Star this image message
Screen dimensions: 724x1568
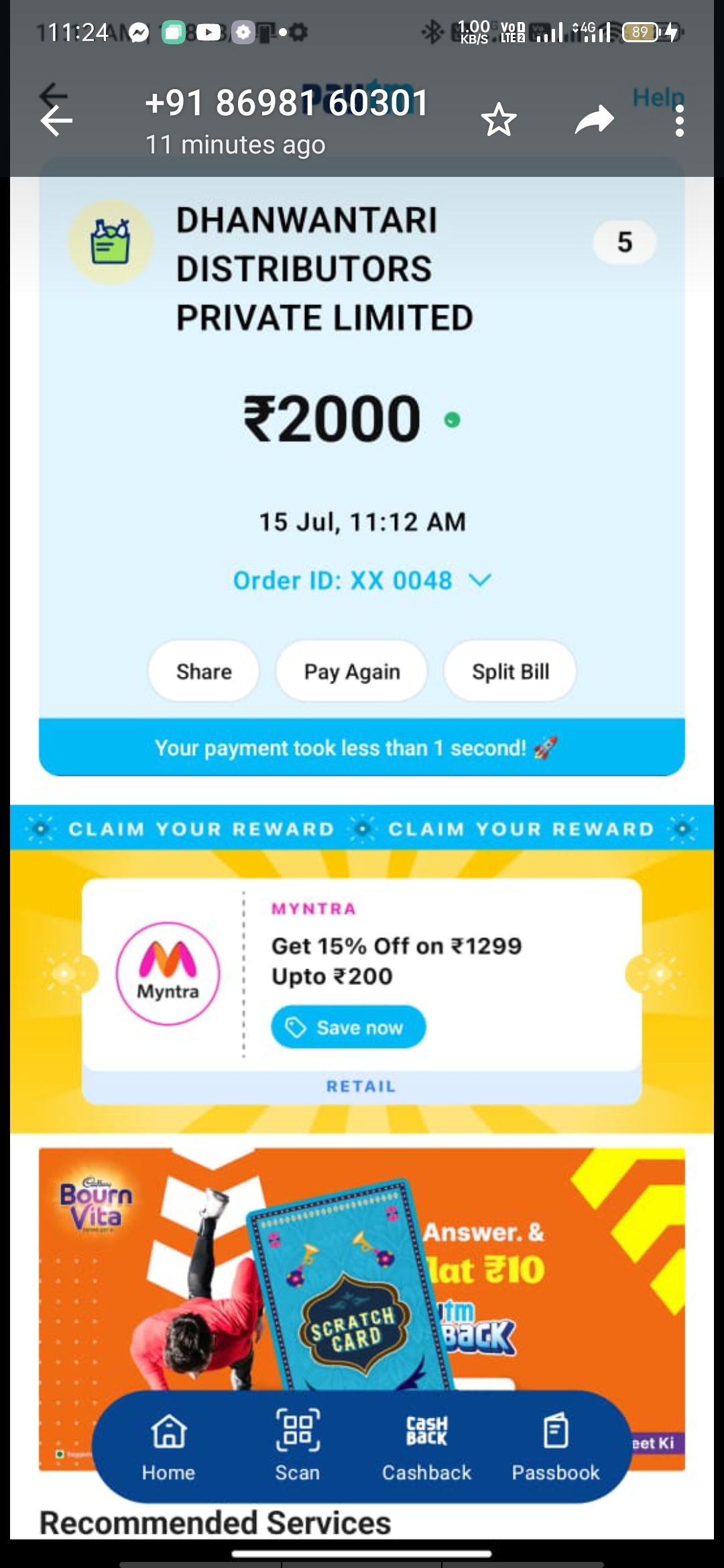(499, 121)
